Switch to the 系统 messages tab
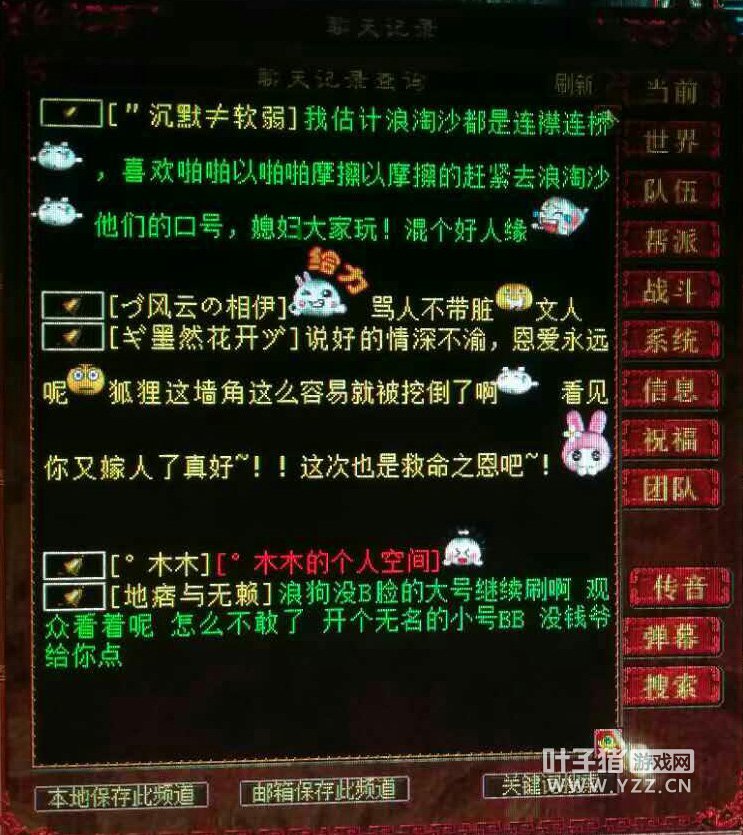This screenshot has height=835, width=743. (x=670, y=341)
